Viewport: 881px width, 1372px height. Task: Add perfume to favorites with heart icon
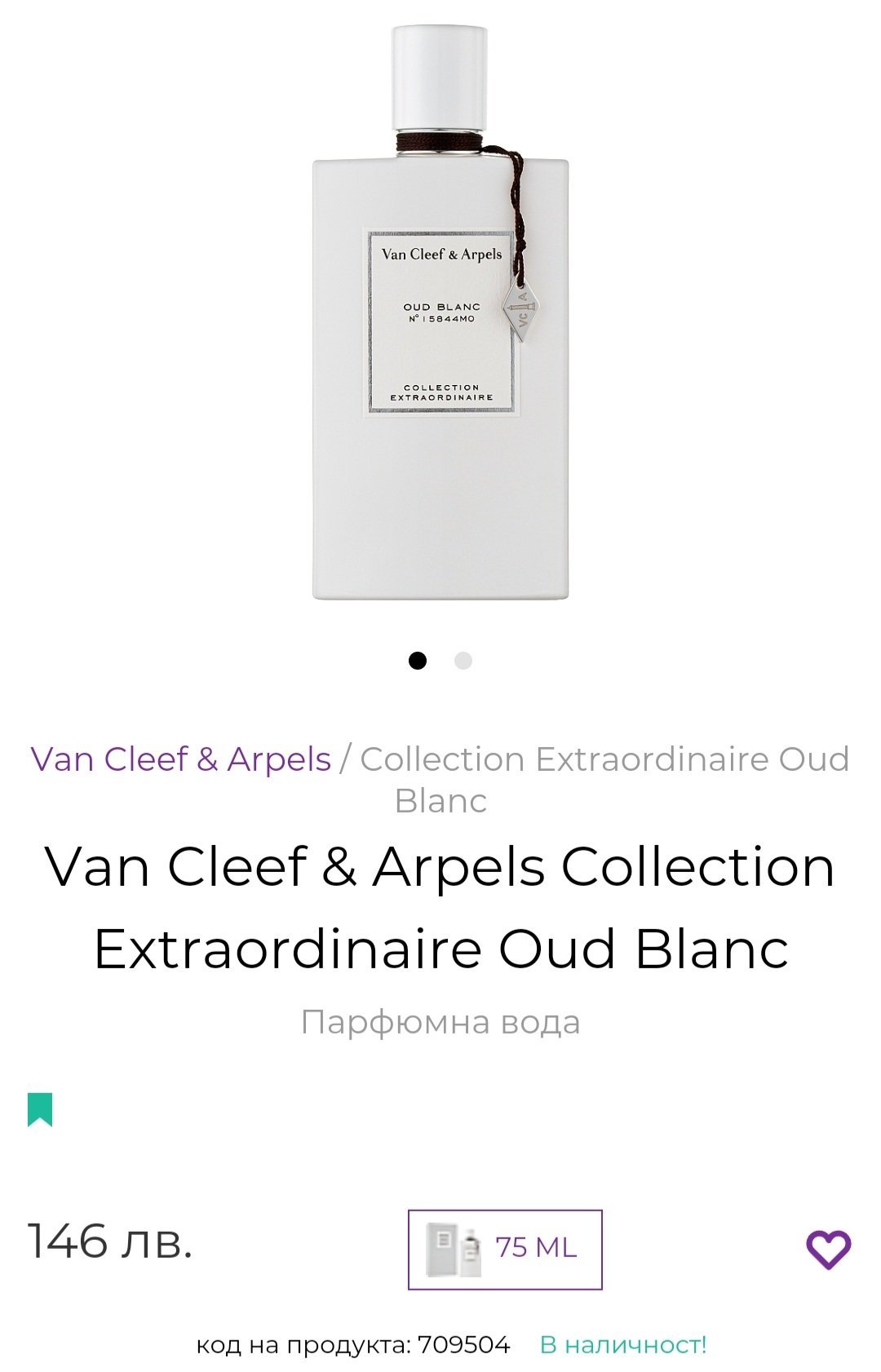(x=828, y=1249)
